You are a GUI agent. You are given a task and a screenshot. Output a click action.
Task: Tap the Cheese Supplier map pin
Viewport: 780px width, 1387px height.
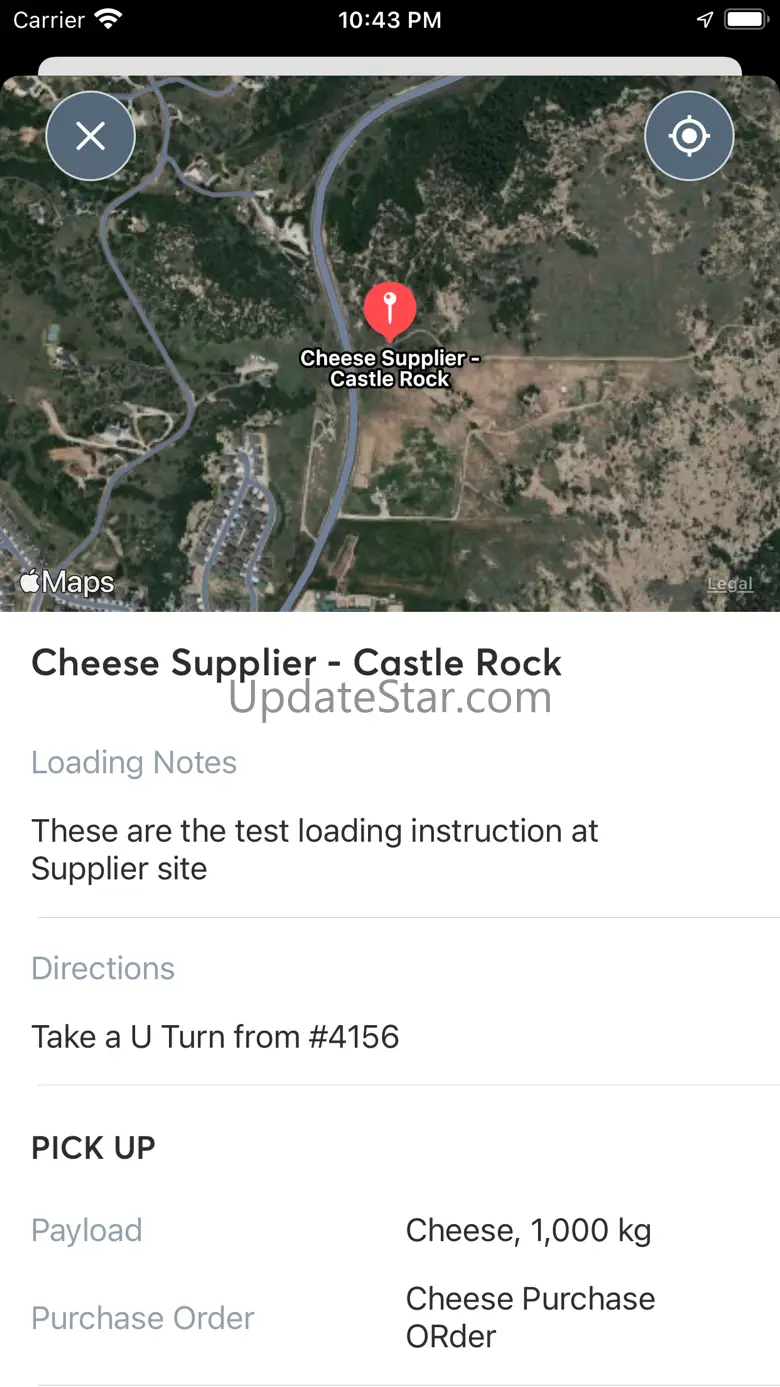coord(390,309)
